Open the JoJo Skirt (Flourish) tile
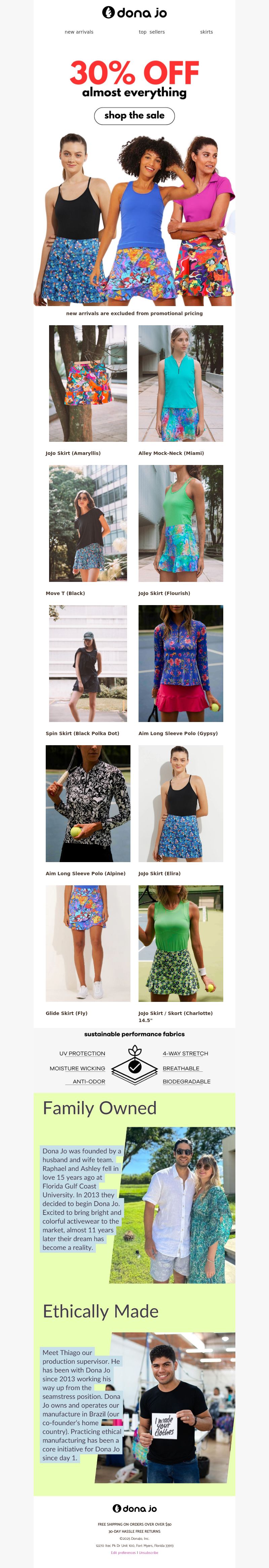This screenshot has height=1568, width=269. click(181, 523)
